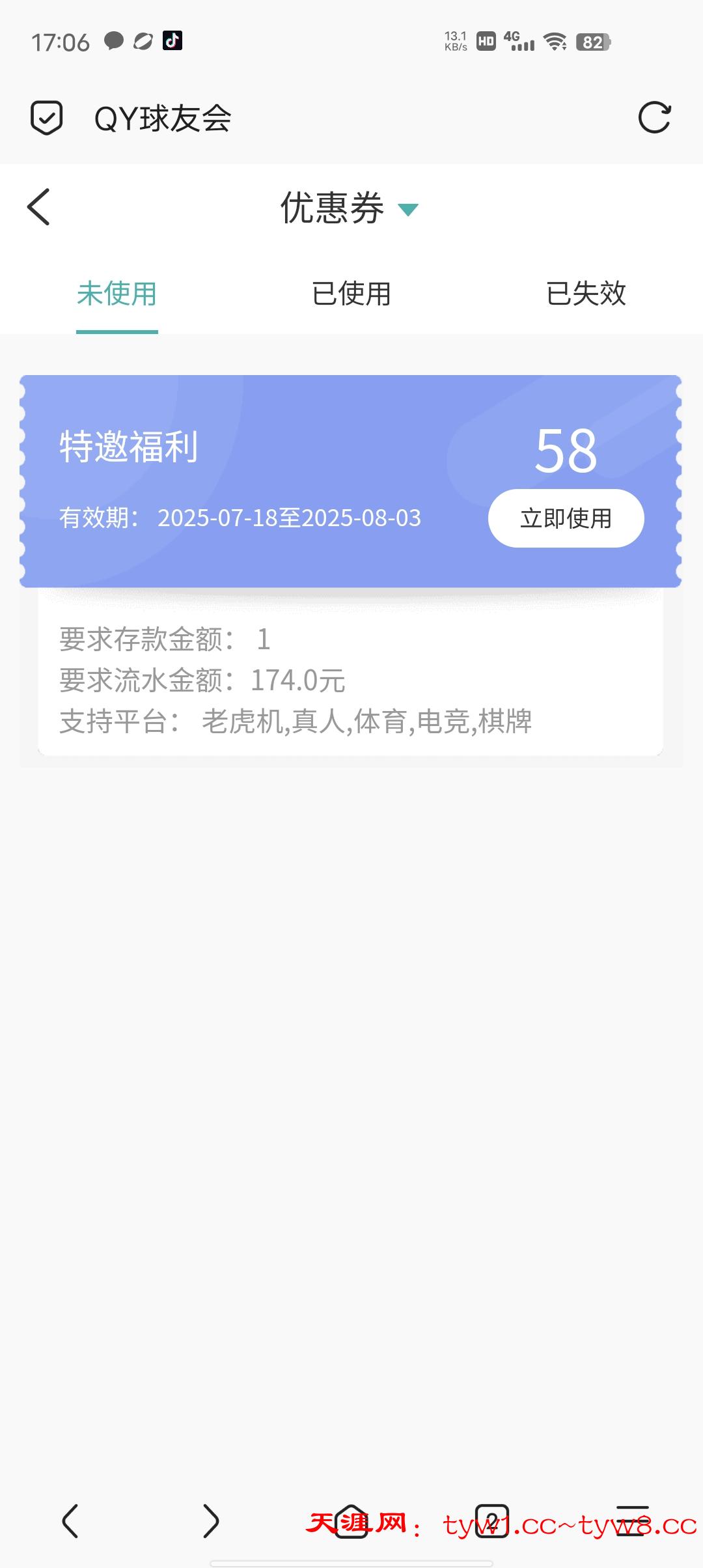Switch to the 已使用 tab
The width and height of the screenshot is (703, 1568).
point(350,295)
